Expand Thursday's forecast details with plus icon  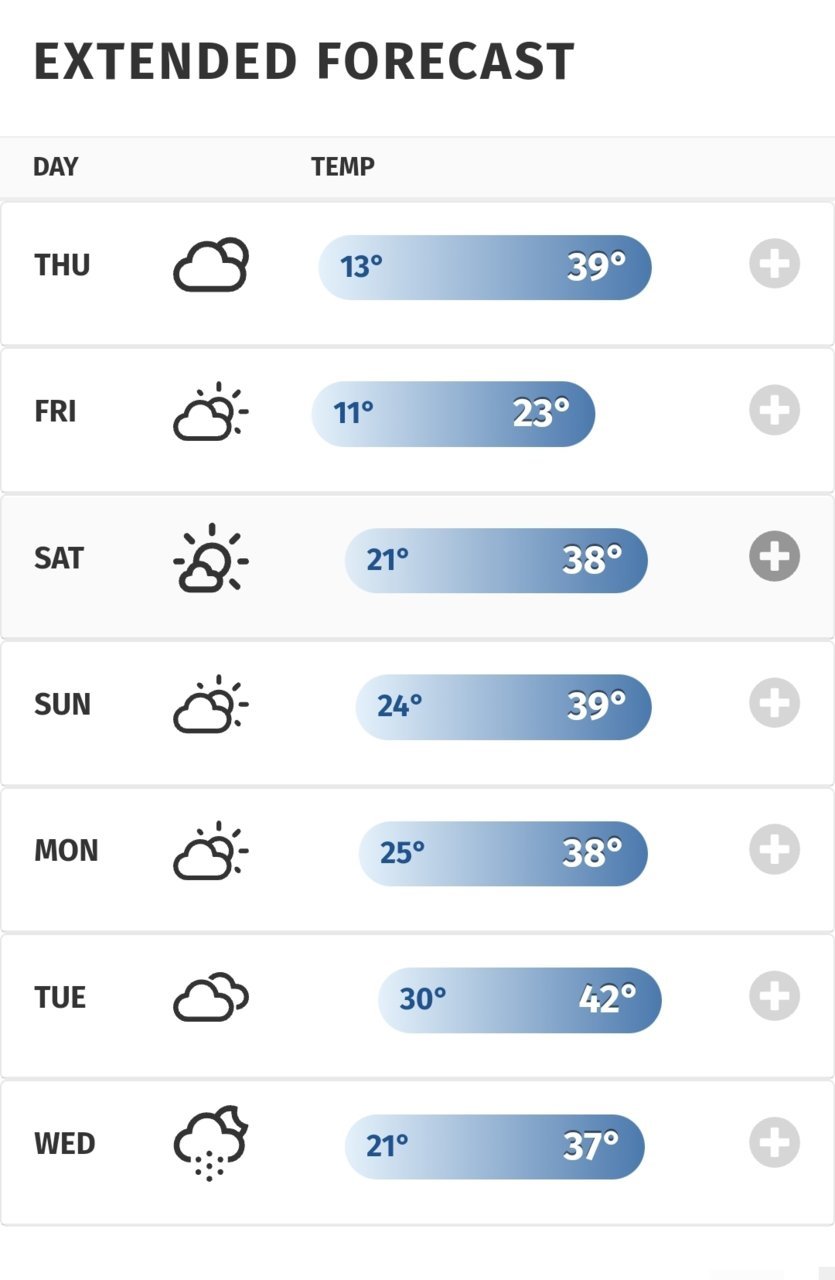coord(774,265)
